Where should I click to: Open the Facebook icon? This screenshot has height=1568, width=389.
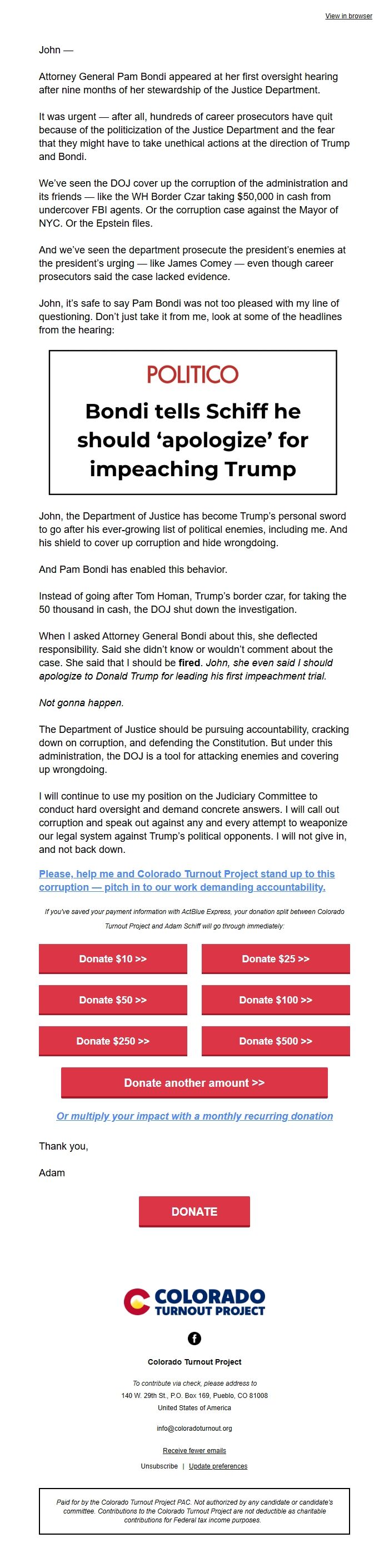click(x=194, y=1338)
